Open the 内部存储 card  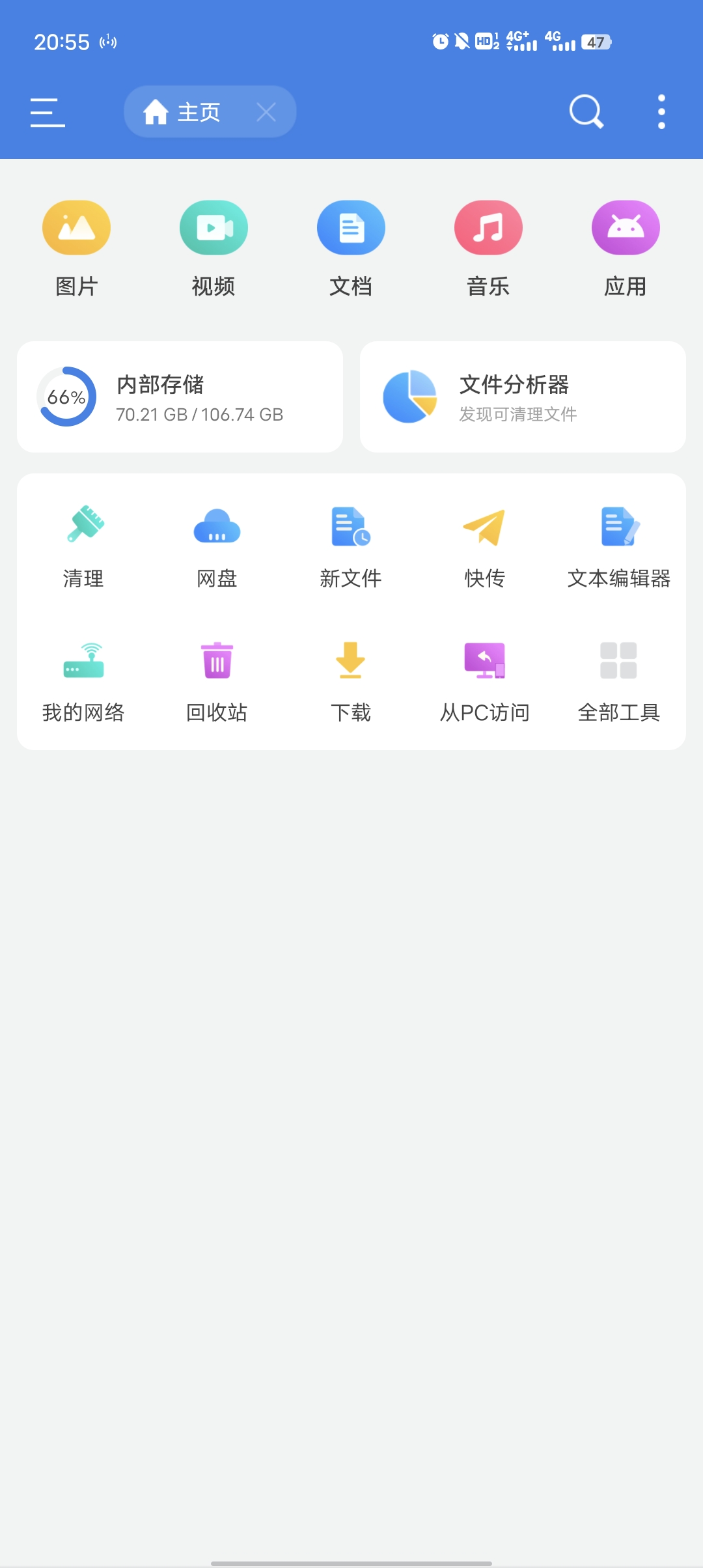coord(180,397)
